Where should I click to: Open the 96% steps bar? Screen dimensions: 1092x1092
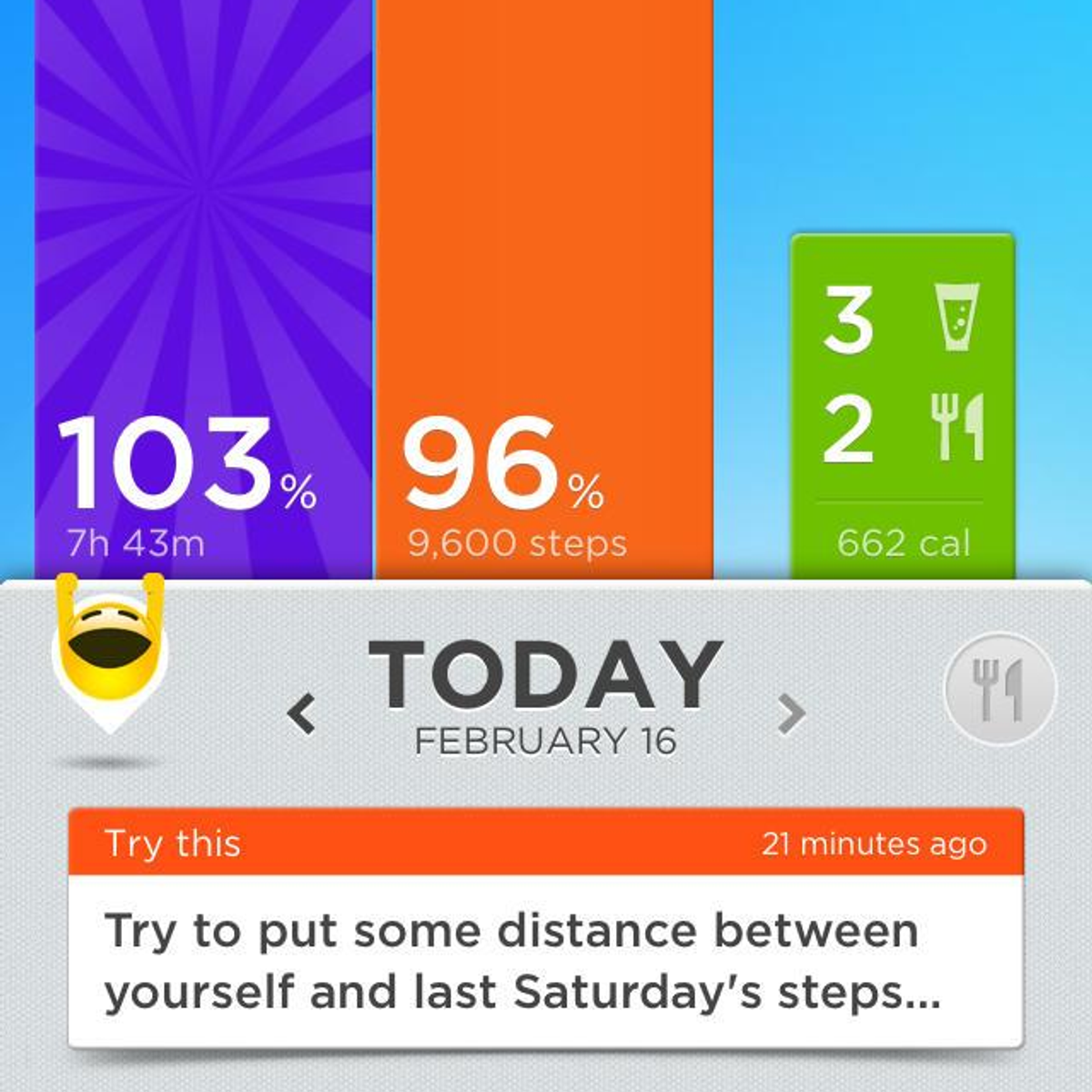point(543,291)
